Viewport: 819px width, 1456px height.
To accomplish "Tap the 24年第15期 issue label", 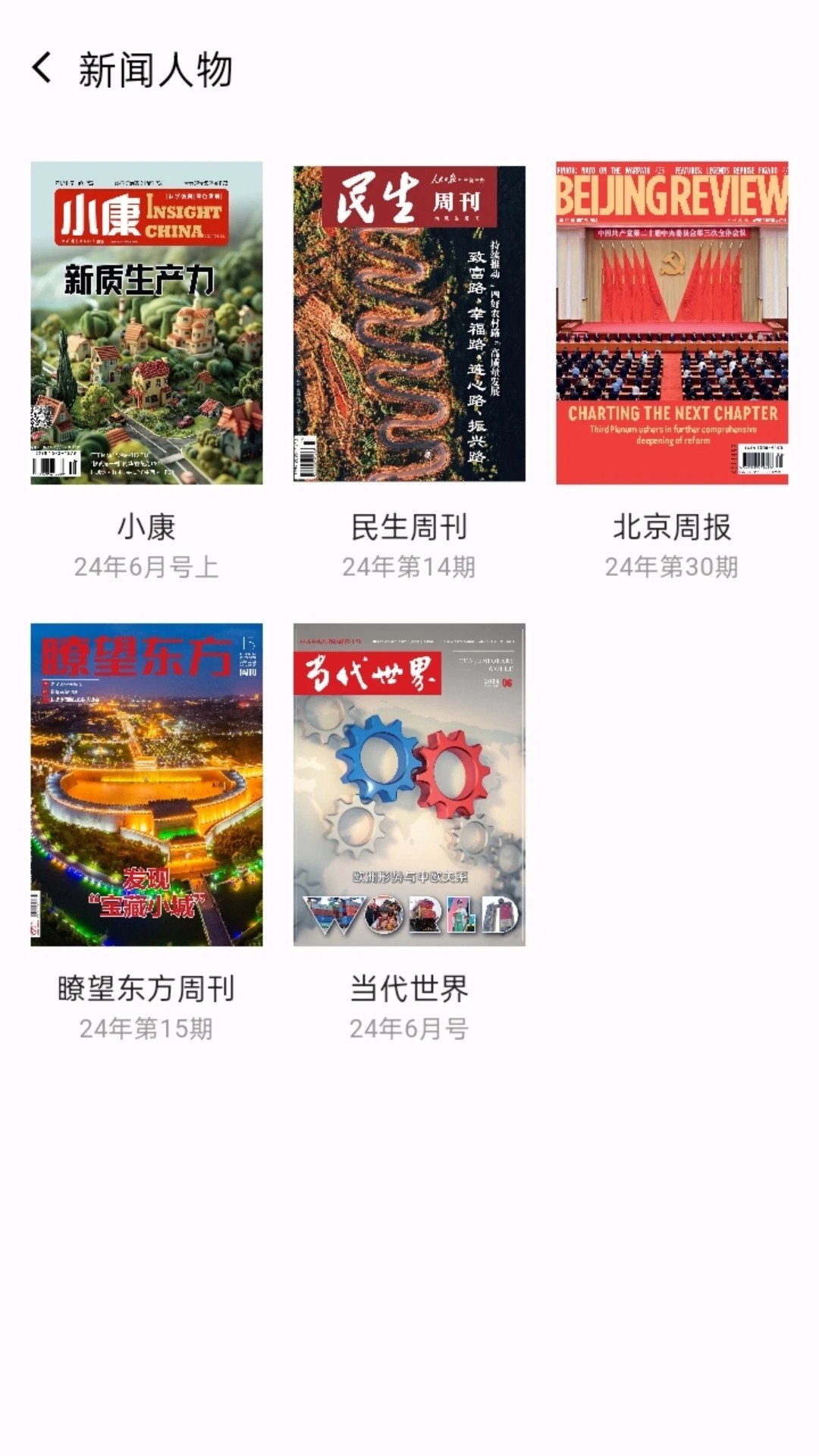I will pos(146,1027).
